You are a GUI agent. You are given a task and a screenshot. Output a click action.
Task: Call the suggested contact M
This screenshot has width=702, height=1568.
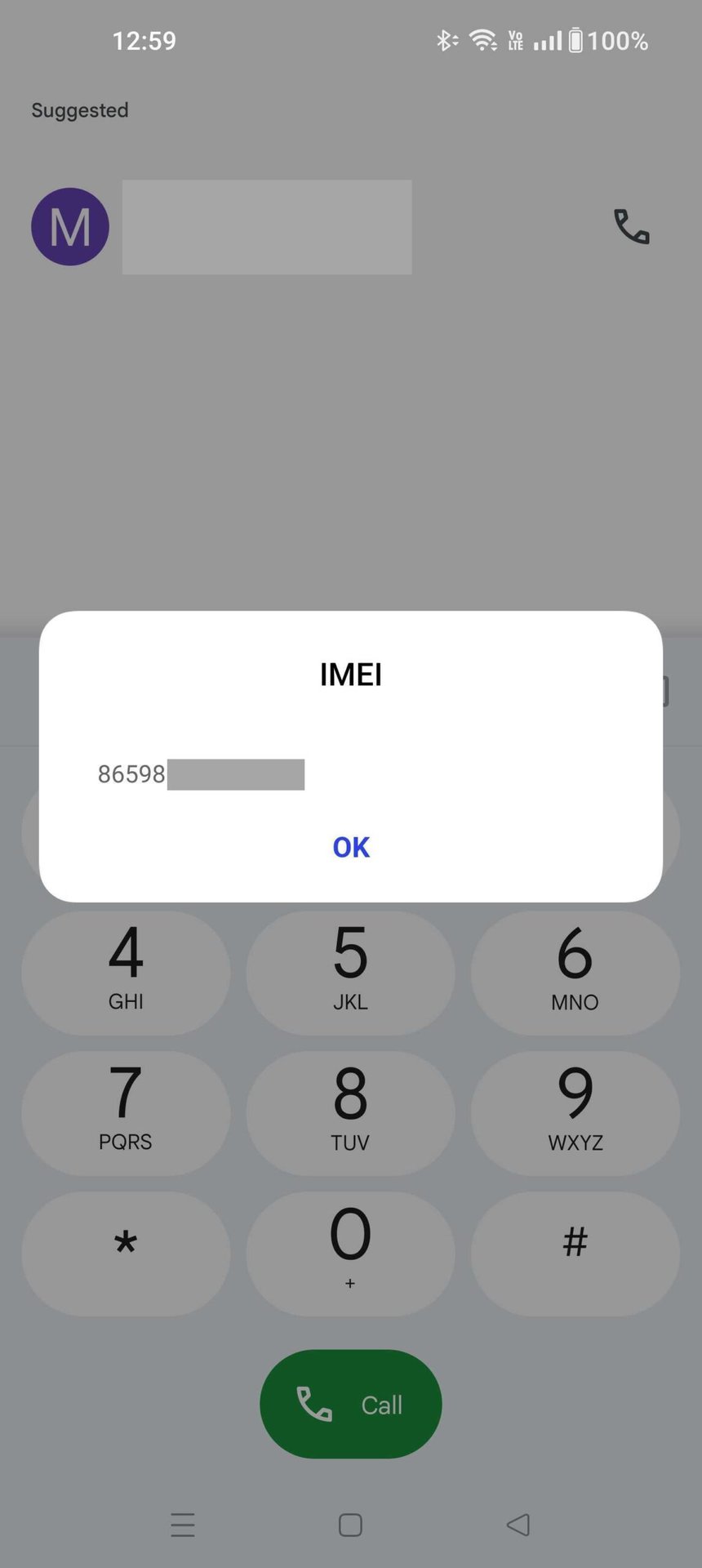click(x=631, y=227)
